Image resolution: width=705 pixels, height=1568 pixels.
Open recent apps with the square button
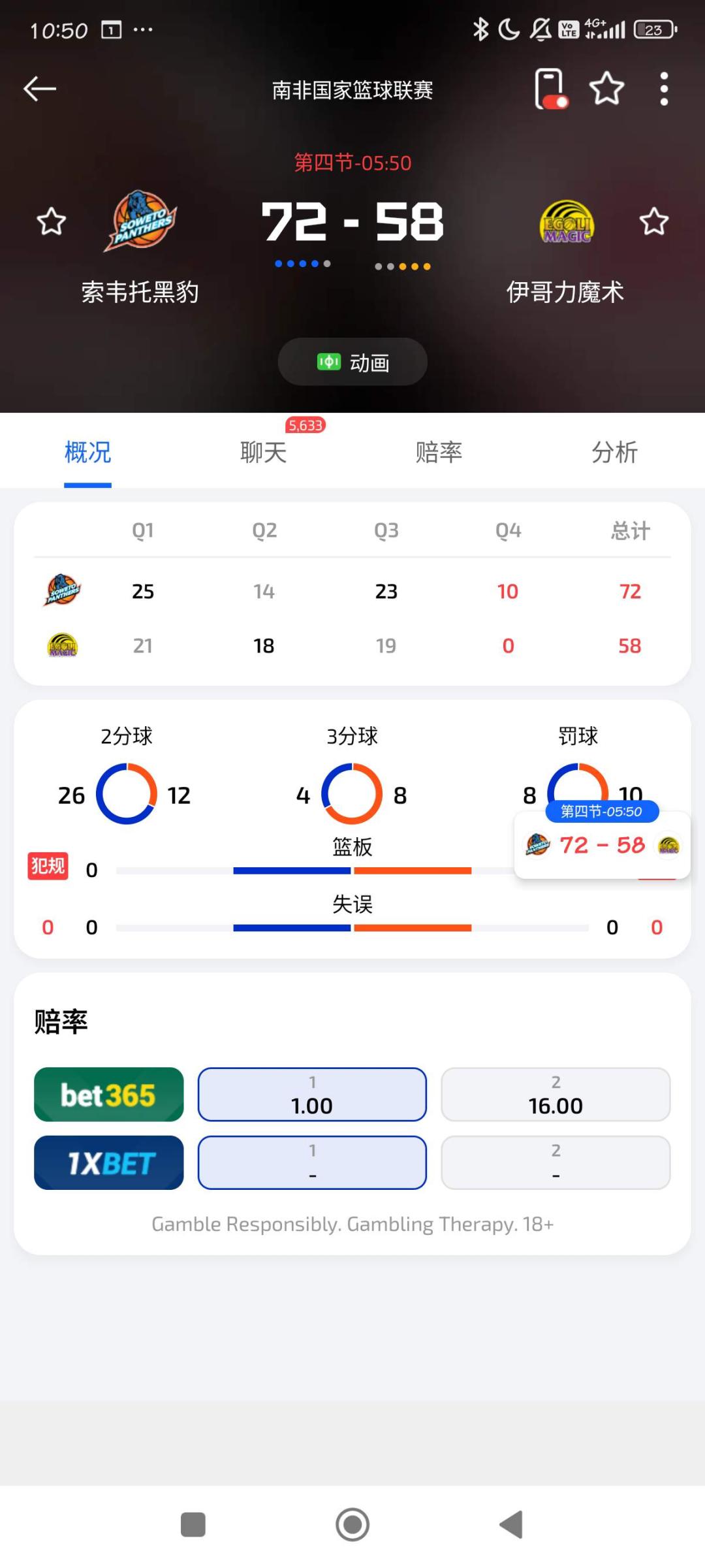tap(193, 1525)
